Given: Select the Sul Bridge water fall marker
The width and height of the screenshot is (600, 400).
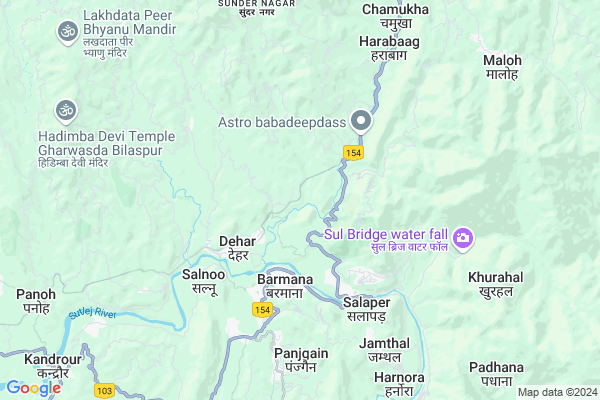Looking at the screenshot, I should tap(463, 238).
